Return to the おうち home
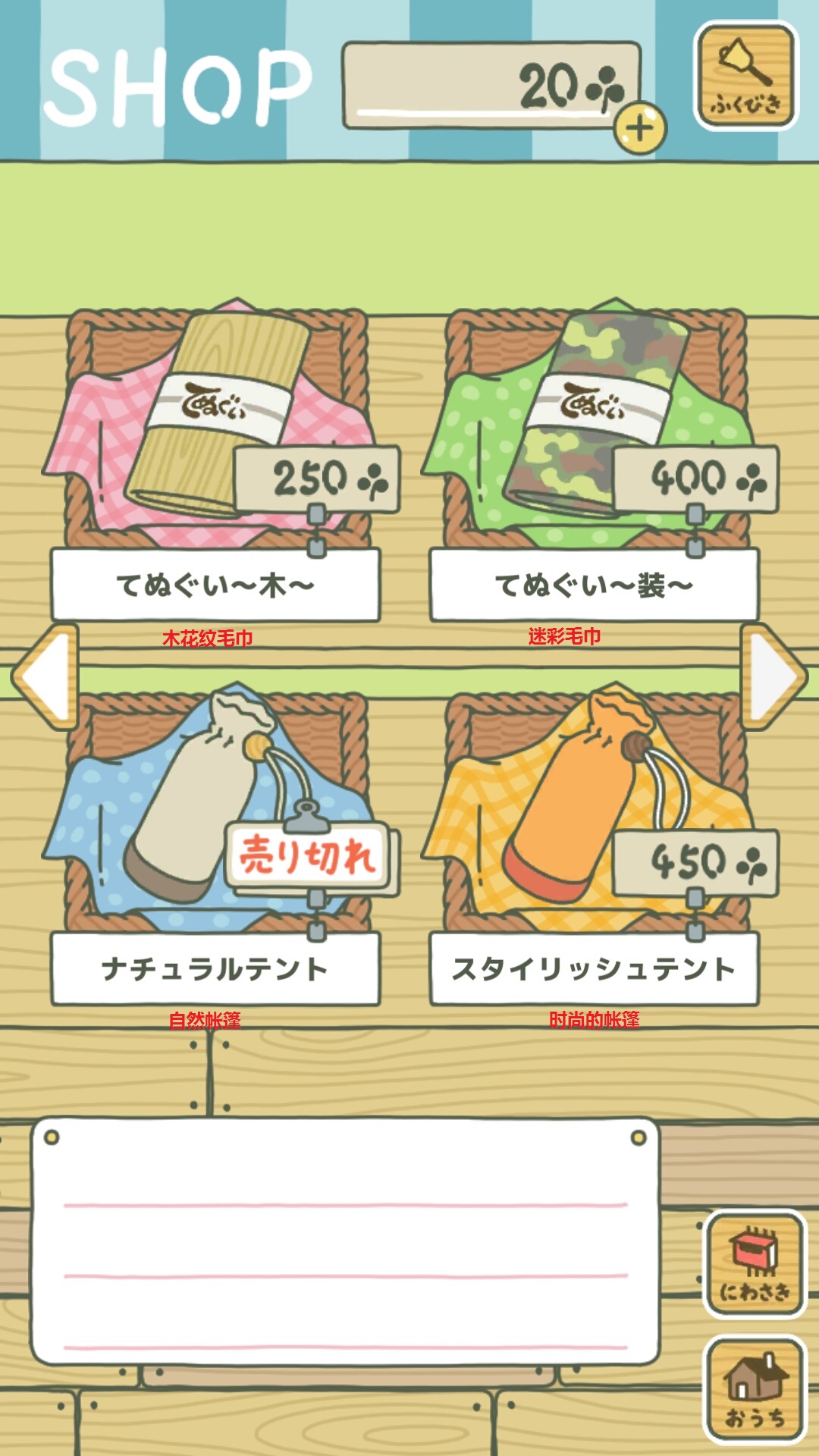819x1456 pixels. [754, 1389]
